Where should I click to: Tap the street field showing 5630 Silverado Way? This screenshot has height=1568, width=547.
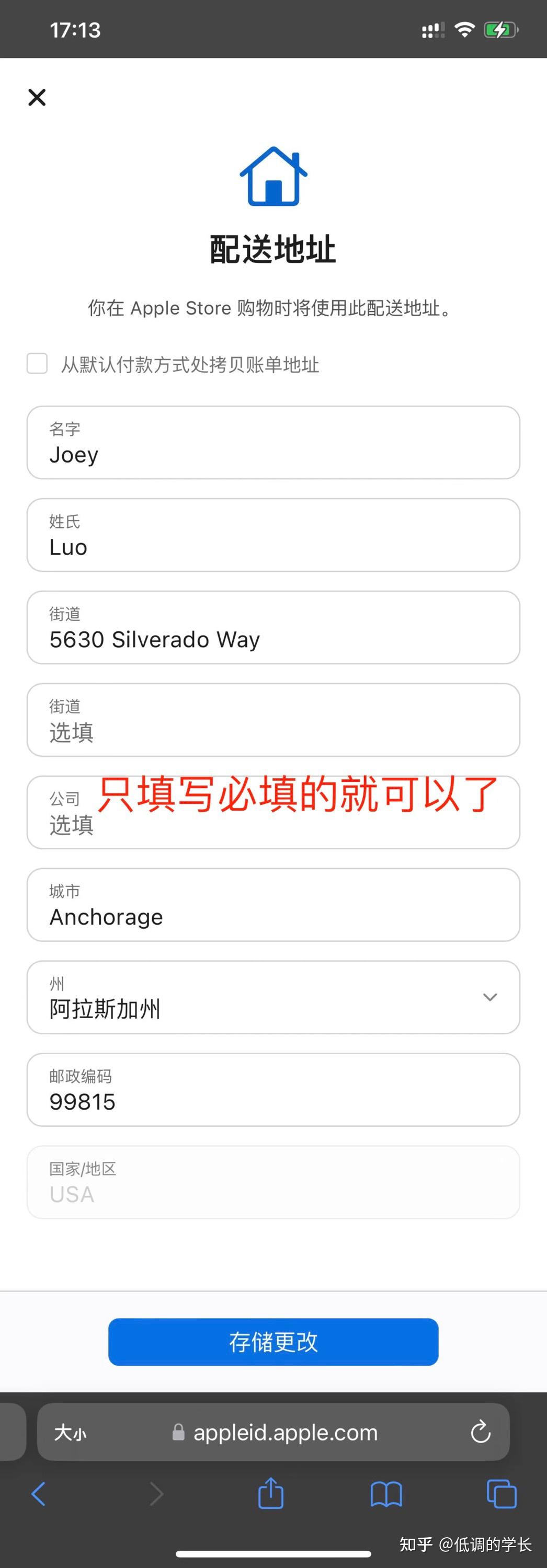[272, 628]
